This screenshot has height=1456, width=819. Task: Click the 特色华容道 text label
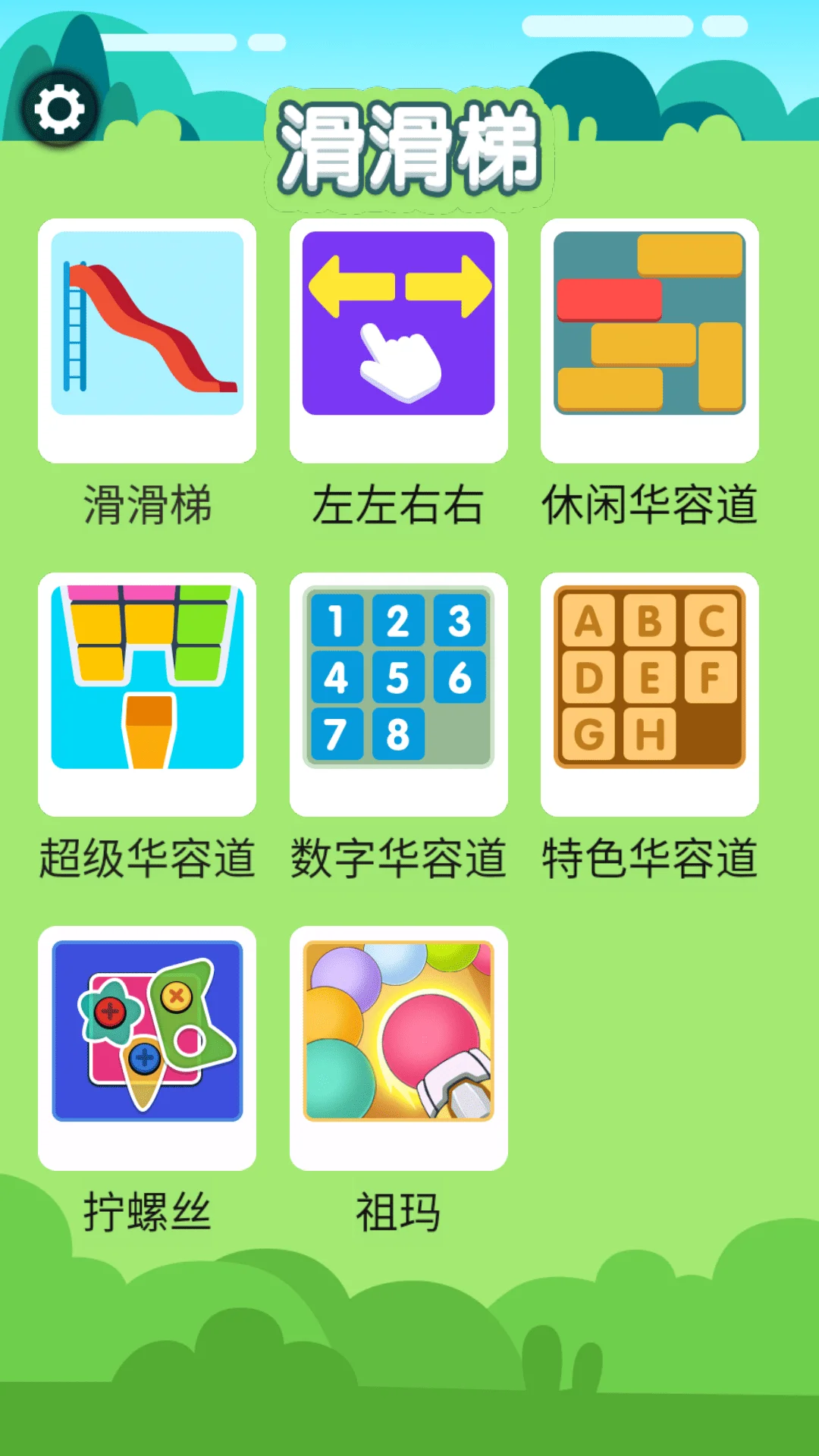click(x=648, y=857)
